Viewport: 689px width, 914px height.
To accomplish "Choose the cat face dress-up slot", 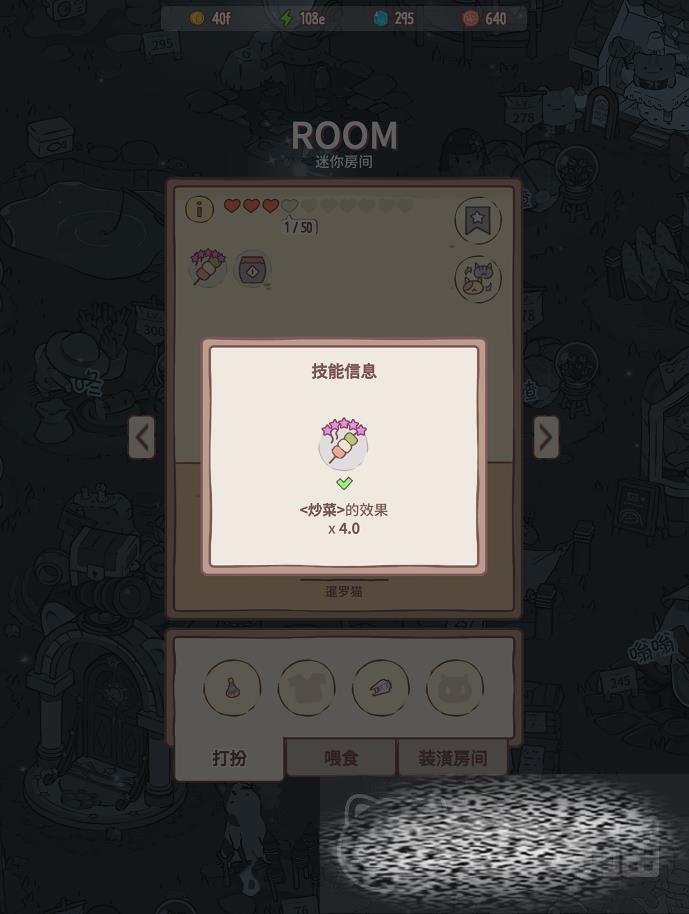I will [x=455, y=688].
